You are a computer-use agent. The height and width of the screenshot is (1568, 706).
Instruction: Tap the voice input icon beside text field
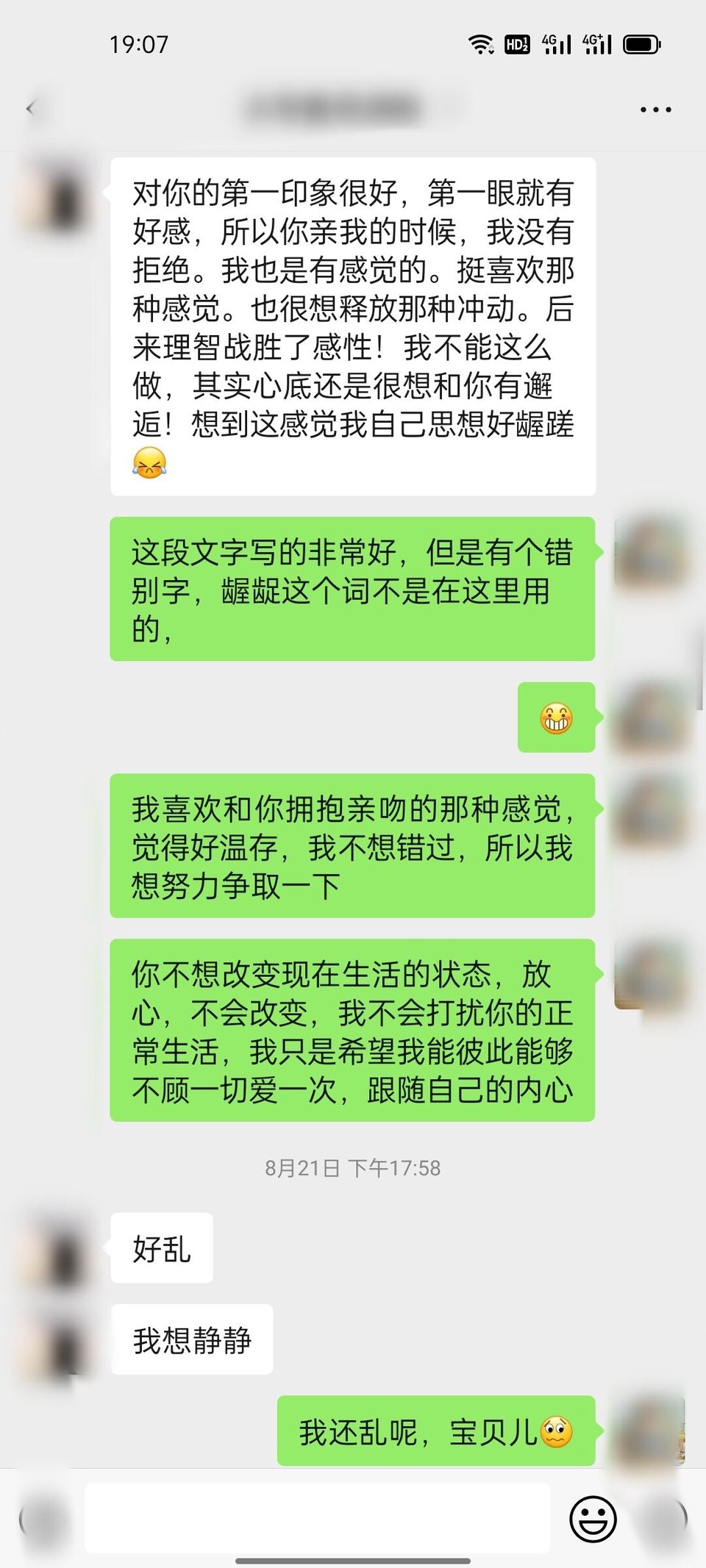click(x=44, y=1519)
